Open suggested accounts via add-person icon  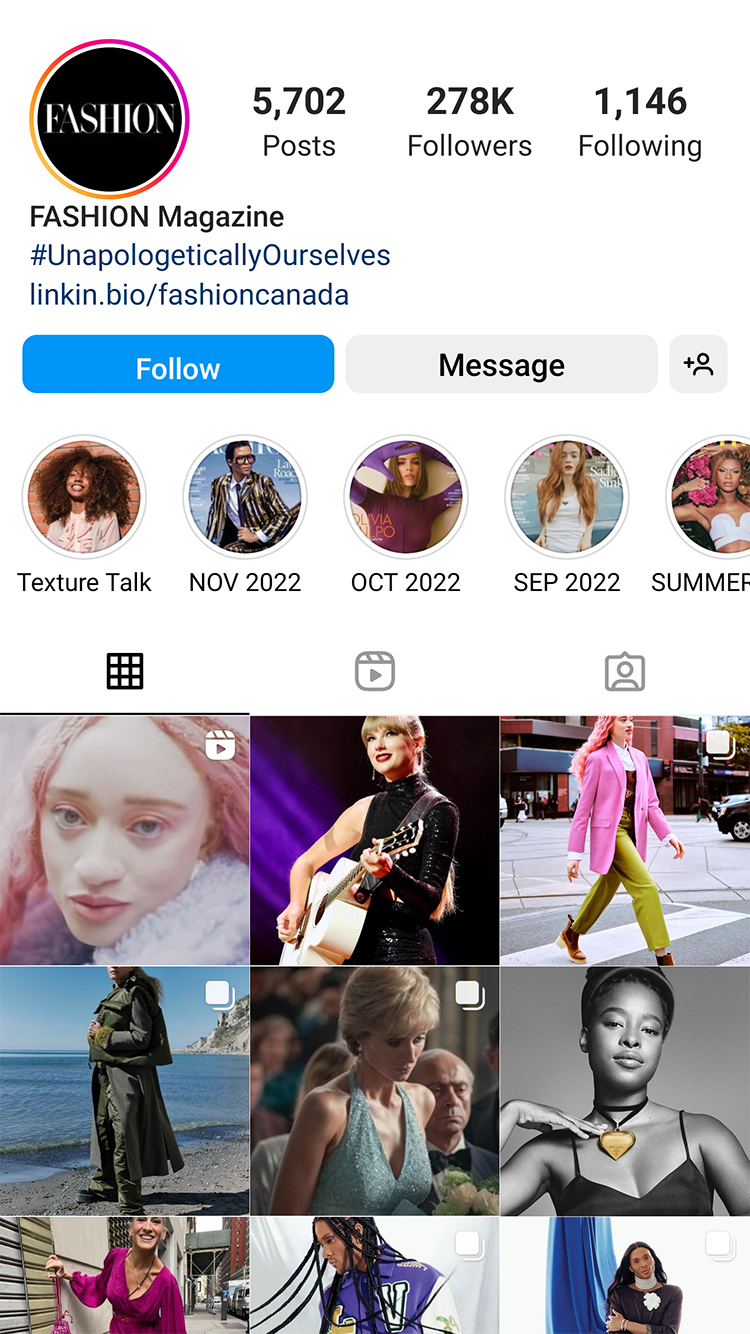(x=698, y=364)
